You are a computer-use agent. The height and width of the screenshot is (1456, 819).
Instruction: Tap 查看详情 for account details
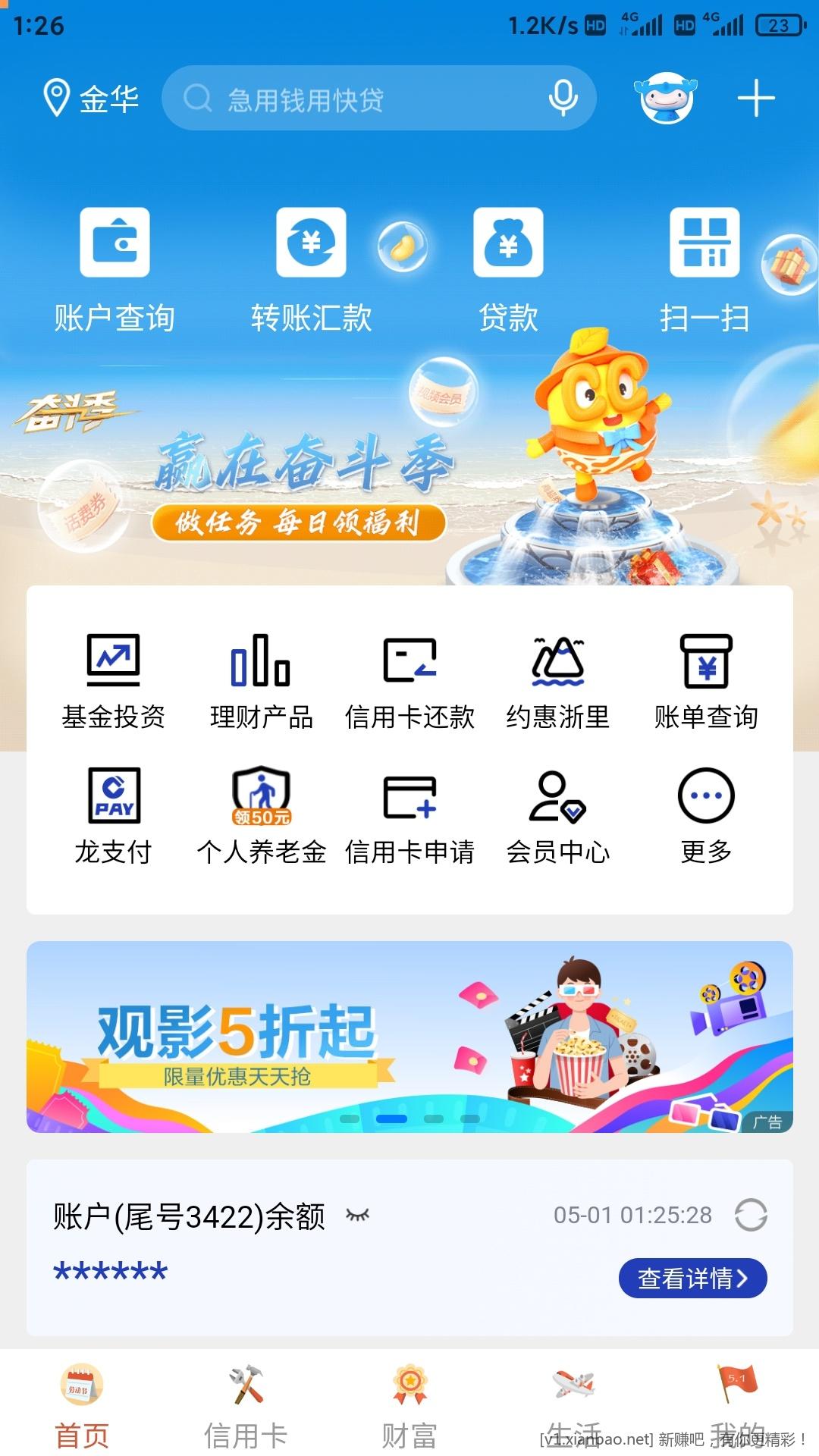[692, 1279]
